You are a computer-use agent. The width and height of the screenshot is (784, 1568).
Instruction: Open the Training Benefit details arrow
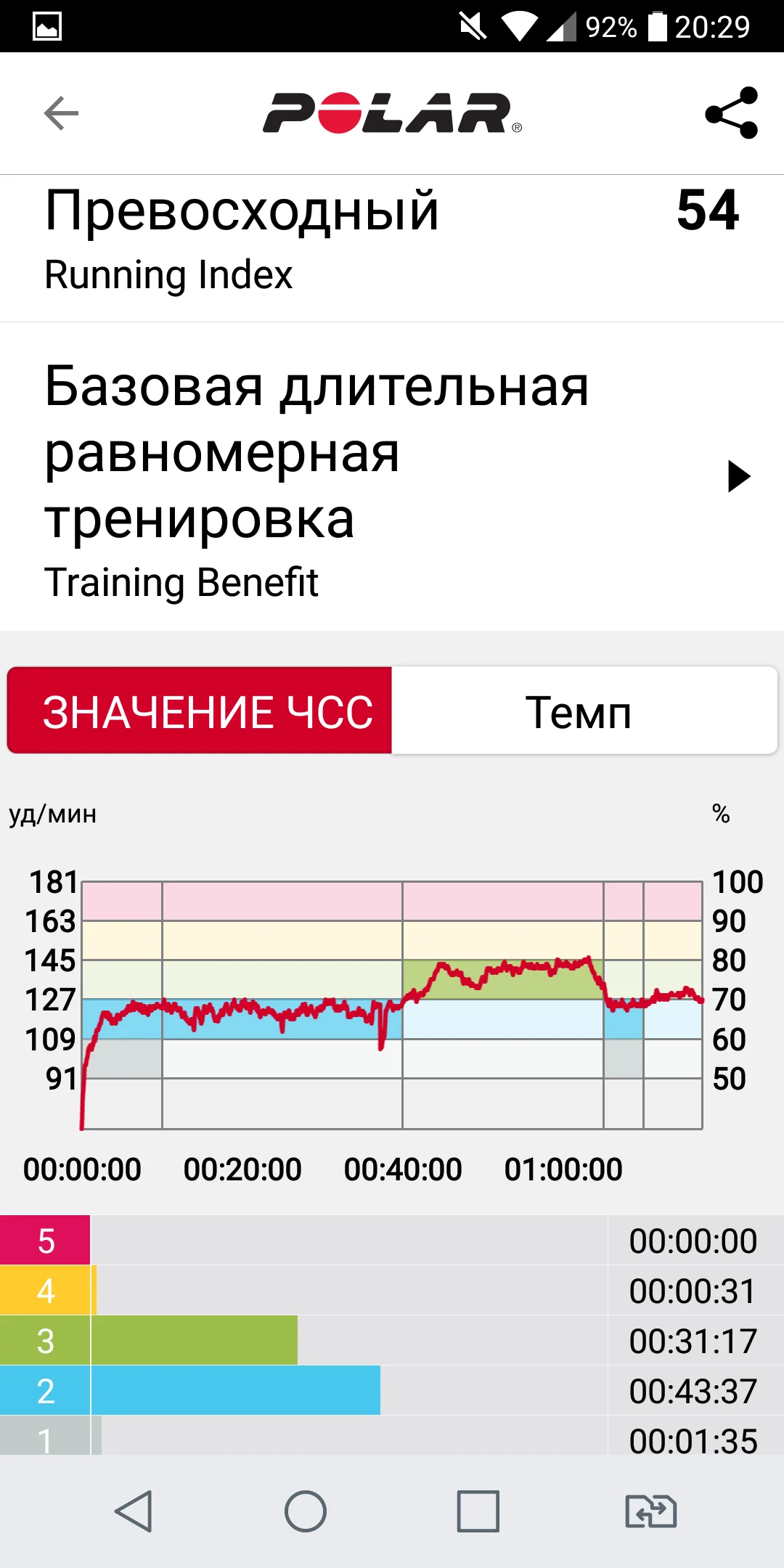[x=738, y=476]
